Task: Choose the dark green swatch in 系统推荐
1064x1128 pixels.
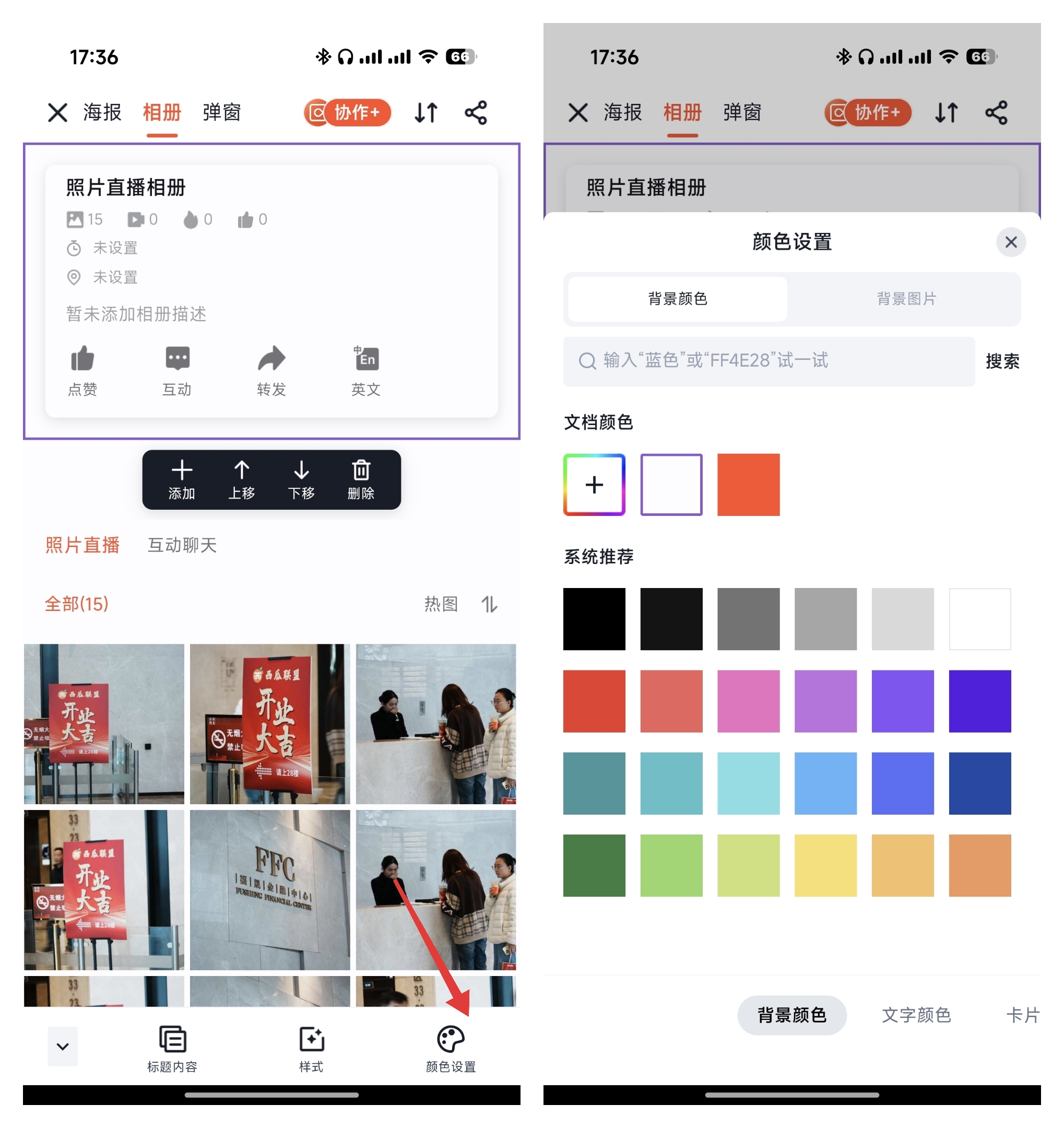Action: coord(594,865)
